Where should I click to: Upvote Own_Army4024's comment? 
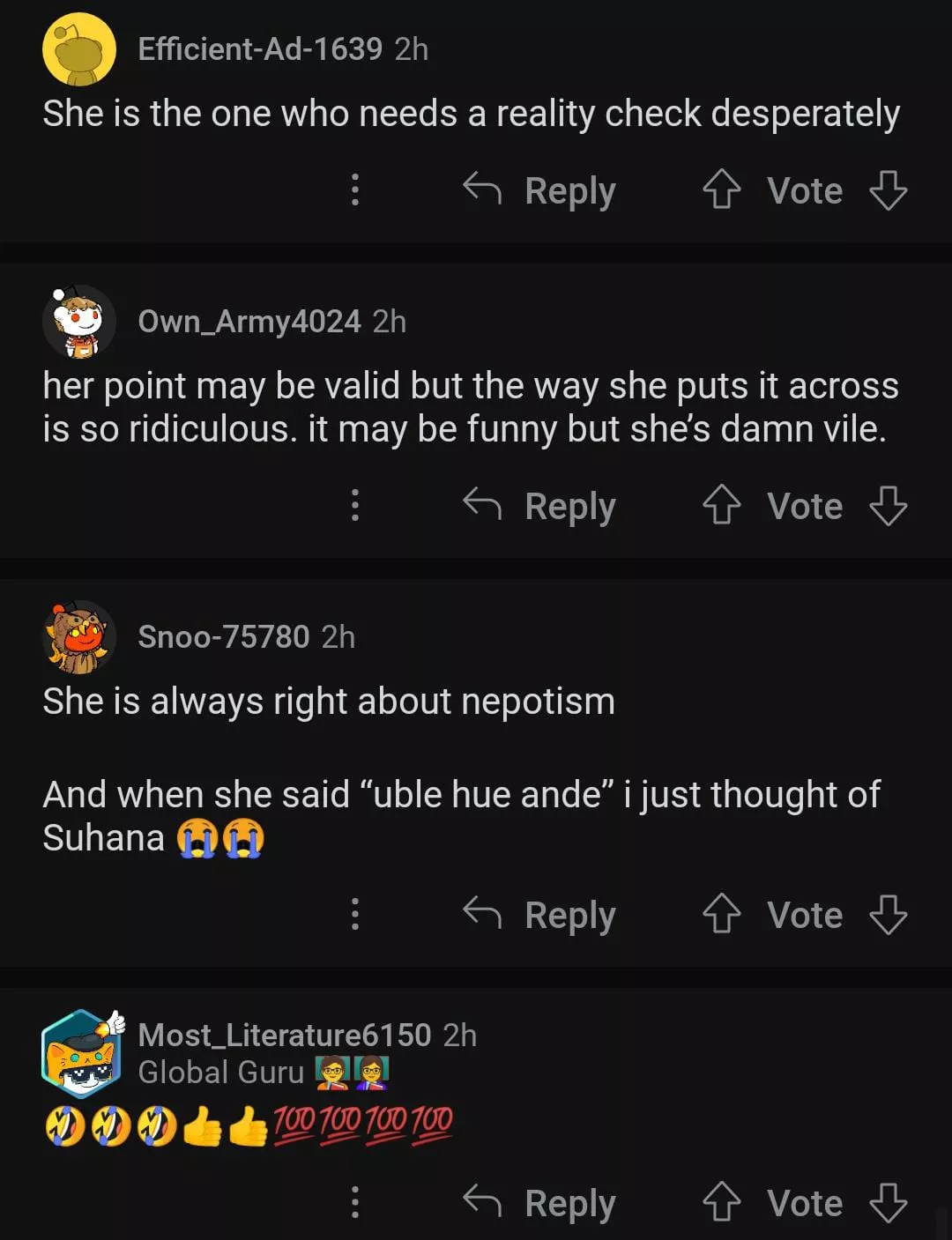[x=721, y=506]
